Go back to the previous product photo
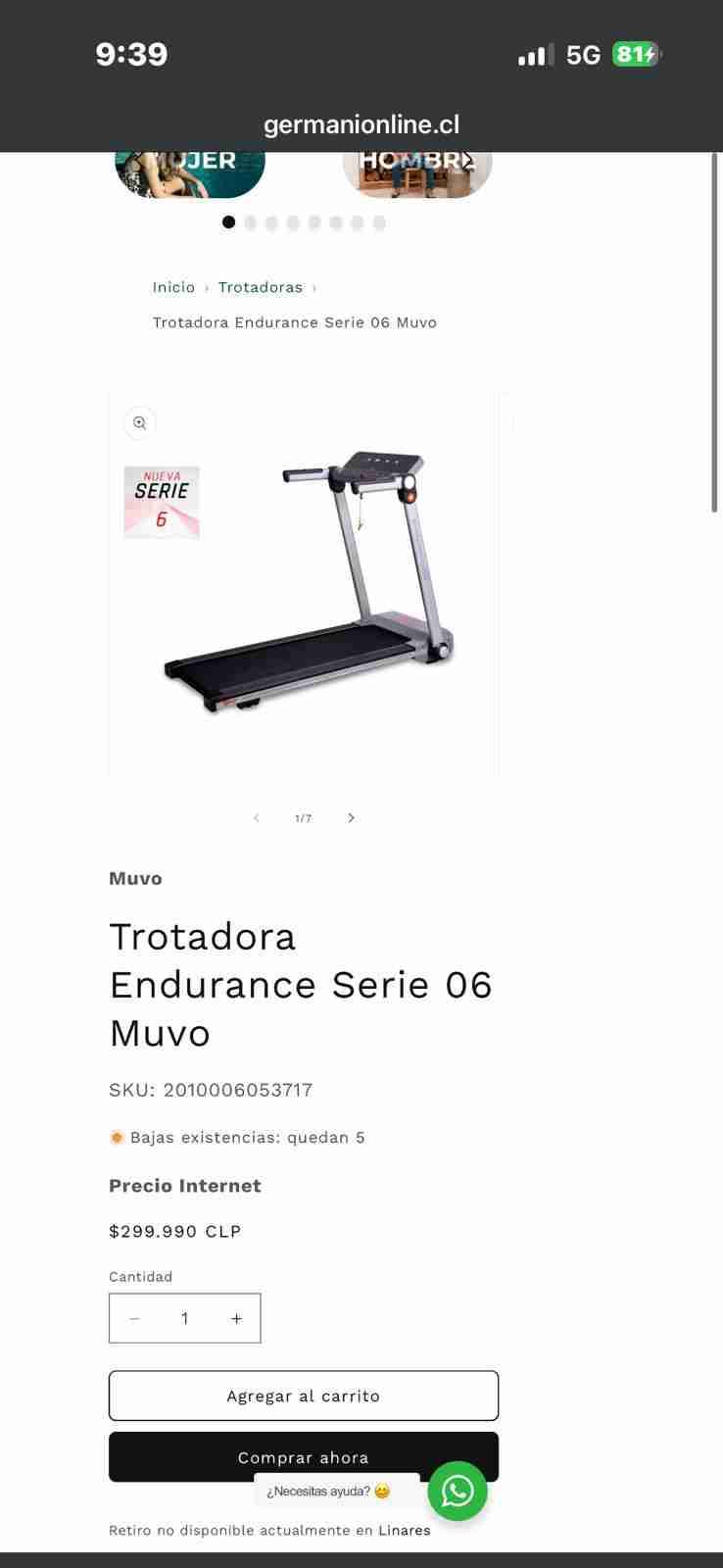The image size is (723, 1568). 257,818
